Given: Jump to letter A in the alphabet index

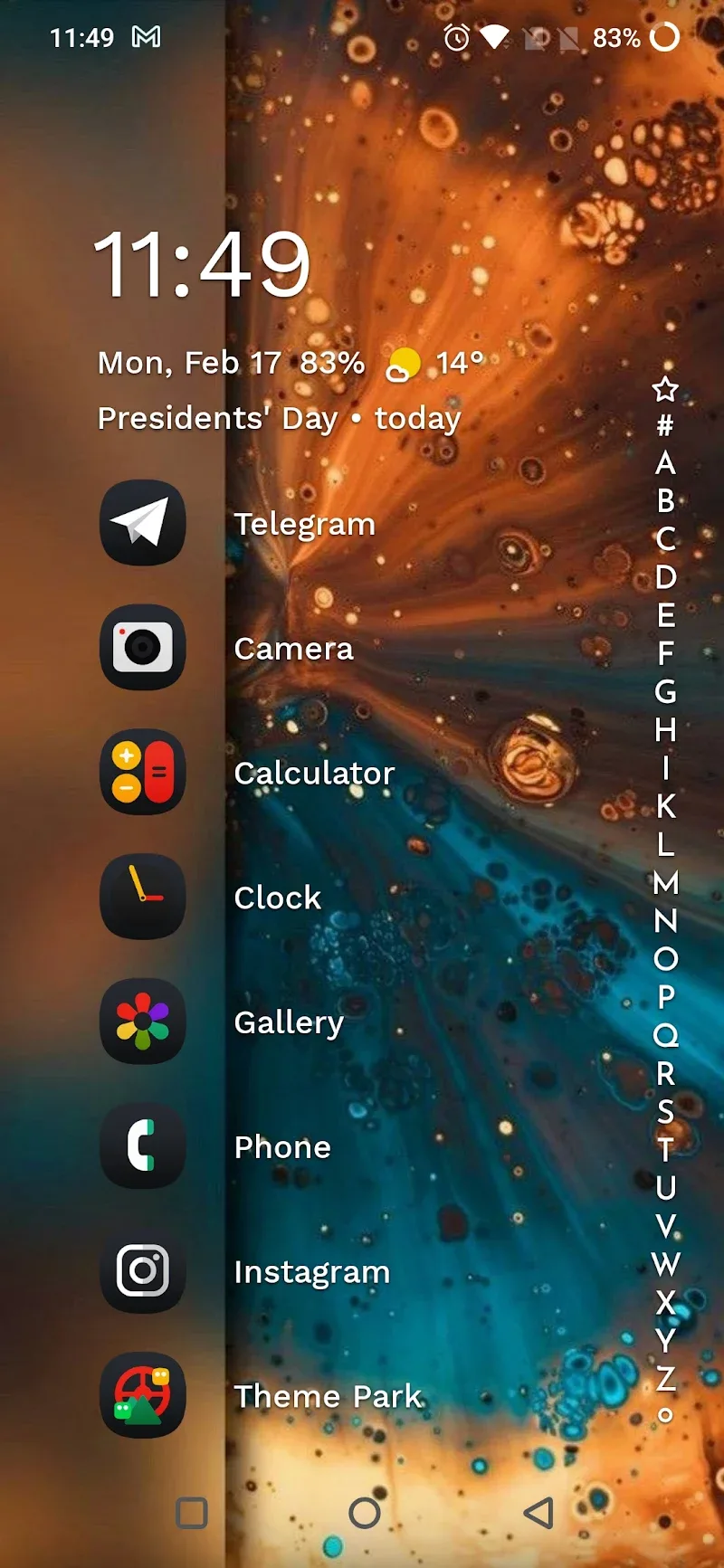Looking at the screenshot, I should (665, 463).
